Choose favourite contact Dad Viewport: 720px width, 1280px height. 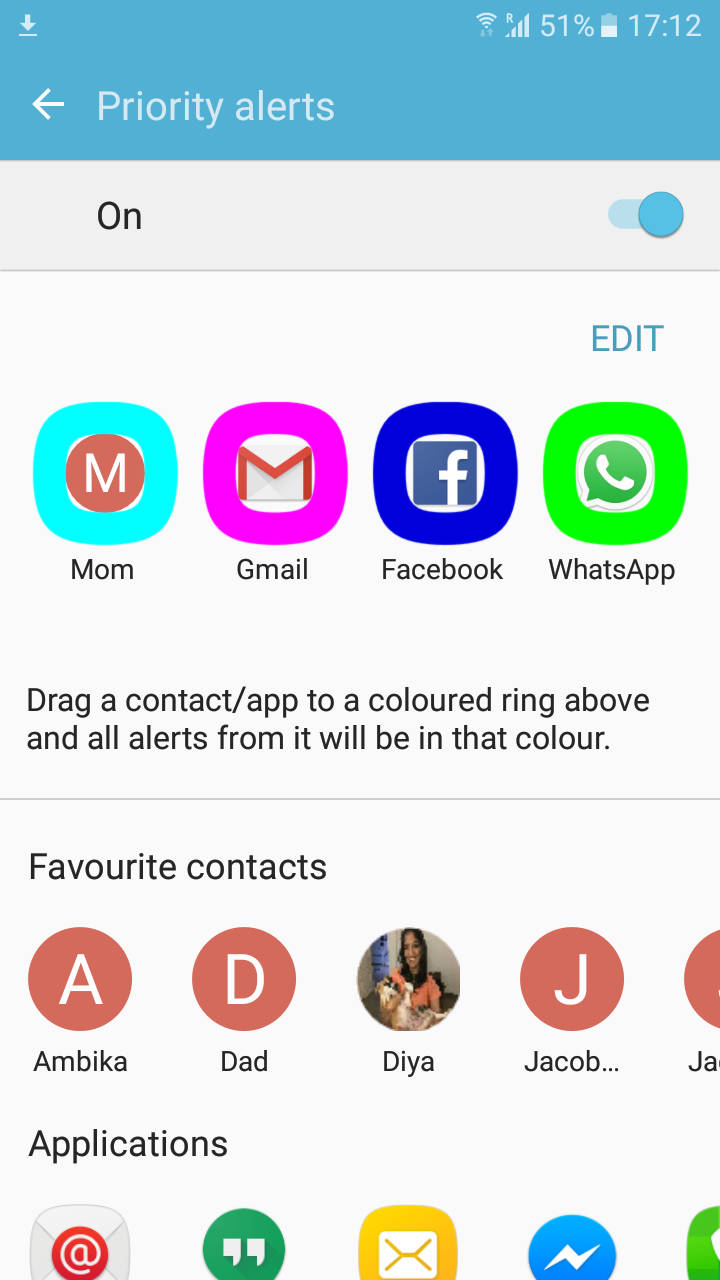[x=244, y=980]
